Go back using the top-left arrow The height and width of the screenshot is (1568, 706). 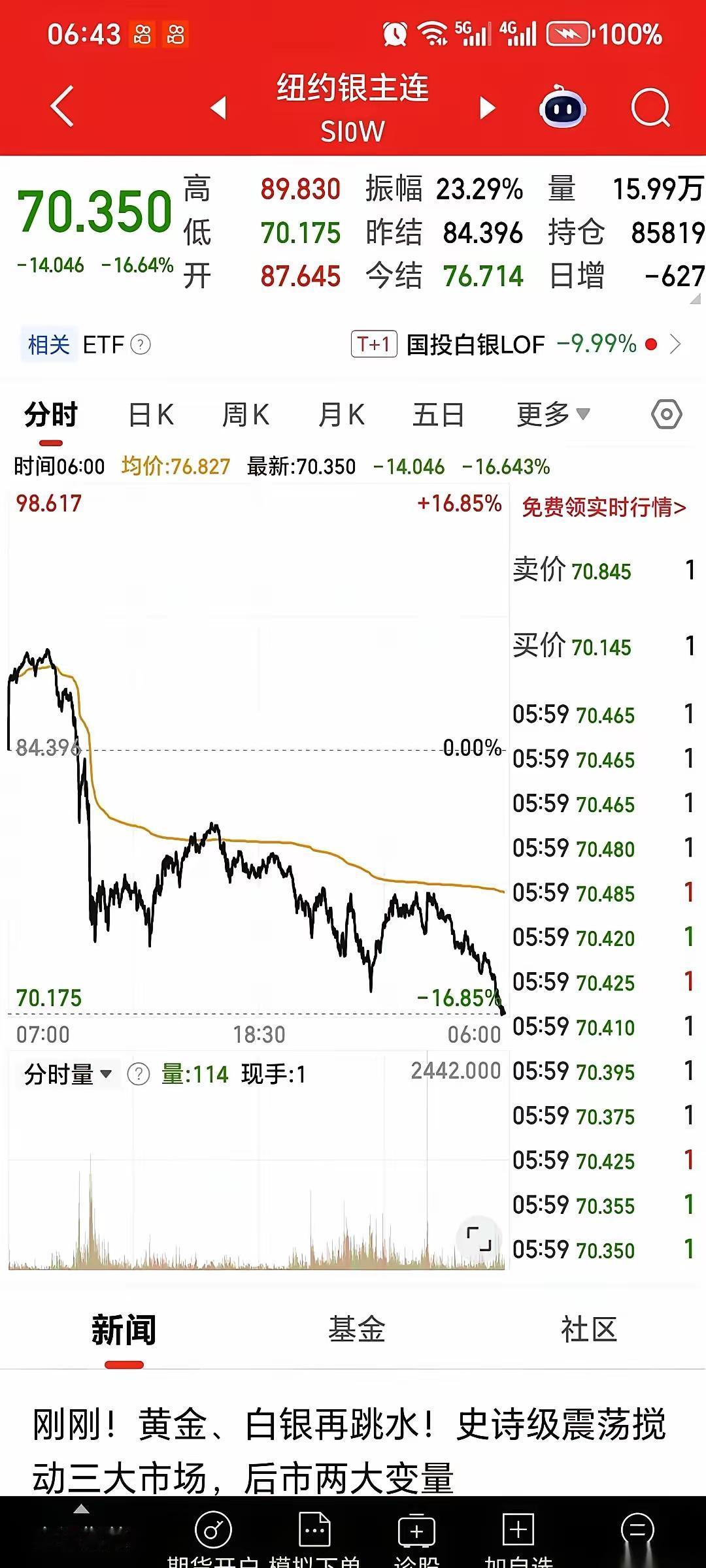[x=61, y=106]
